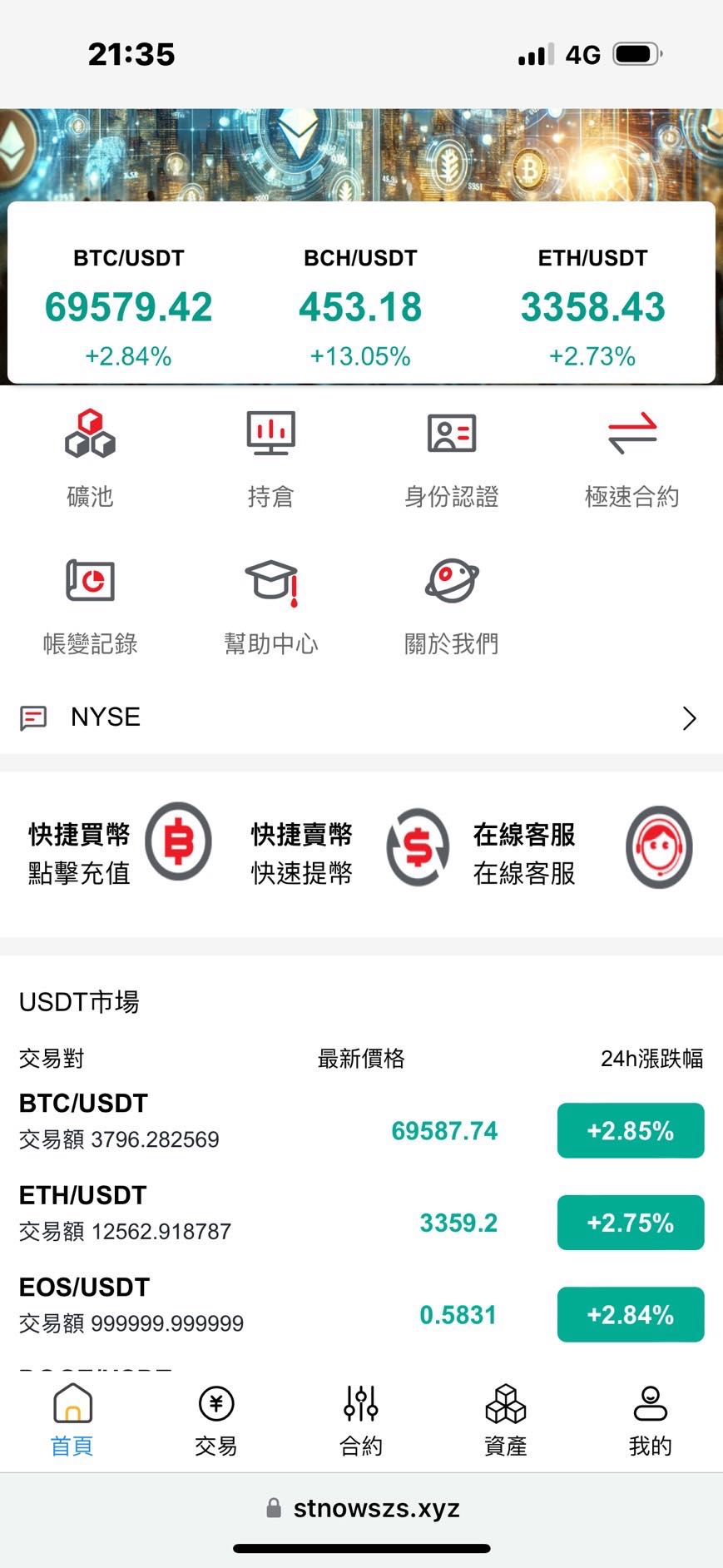Expand the NYSE announcement with the chevron

[x=689, y=717]
